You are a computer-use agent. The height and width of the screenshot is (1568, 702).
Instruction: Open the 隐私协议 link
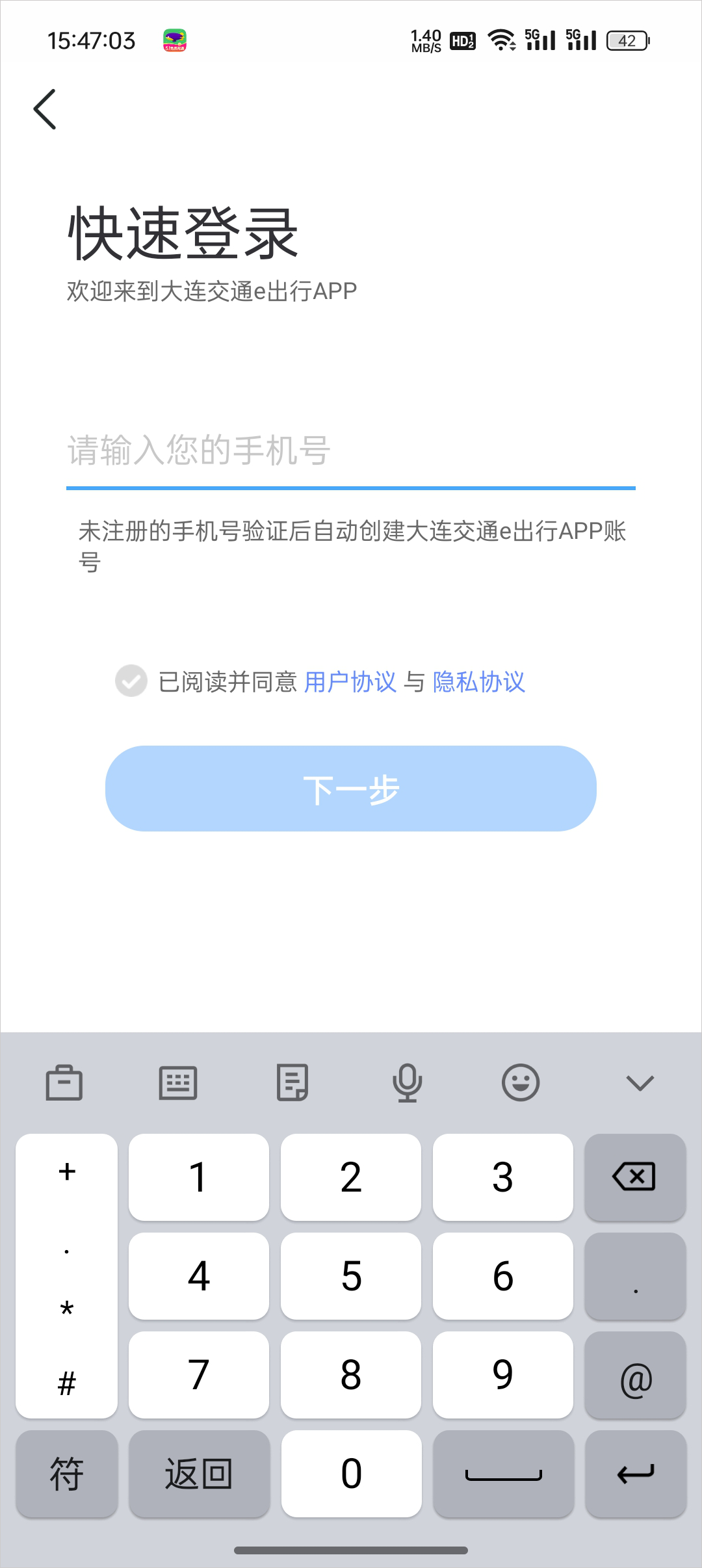(x=479, y=682)
